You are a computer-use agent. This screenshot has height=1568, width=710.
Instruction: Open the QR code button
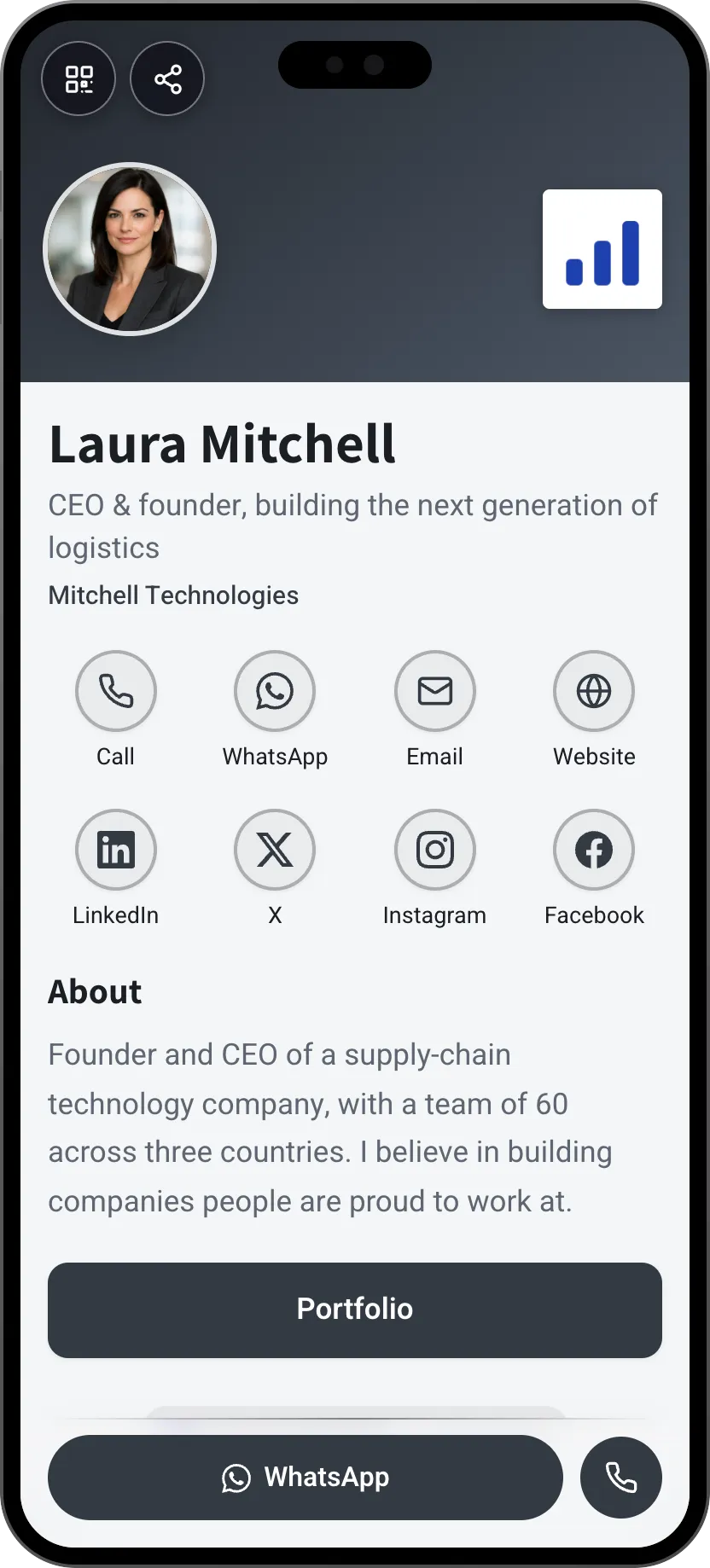[79, 78]
